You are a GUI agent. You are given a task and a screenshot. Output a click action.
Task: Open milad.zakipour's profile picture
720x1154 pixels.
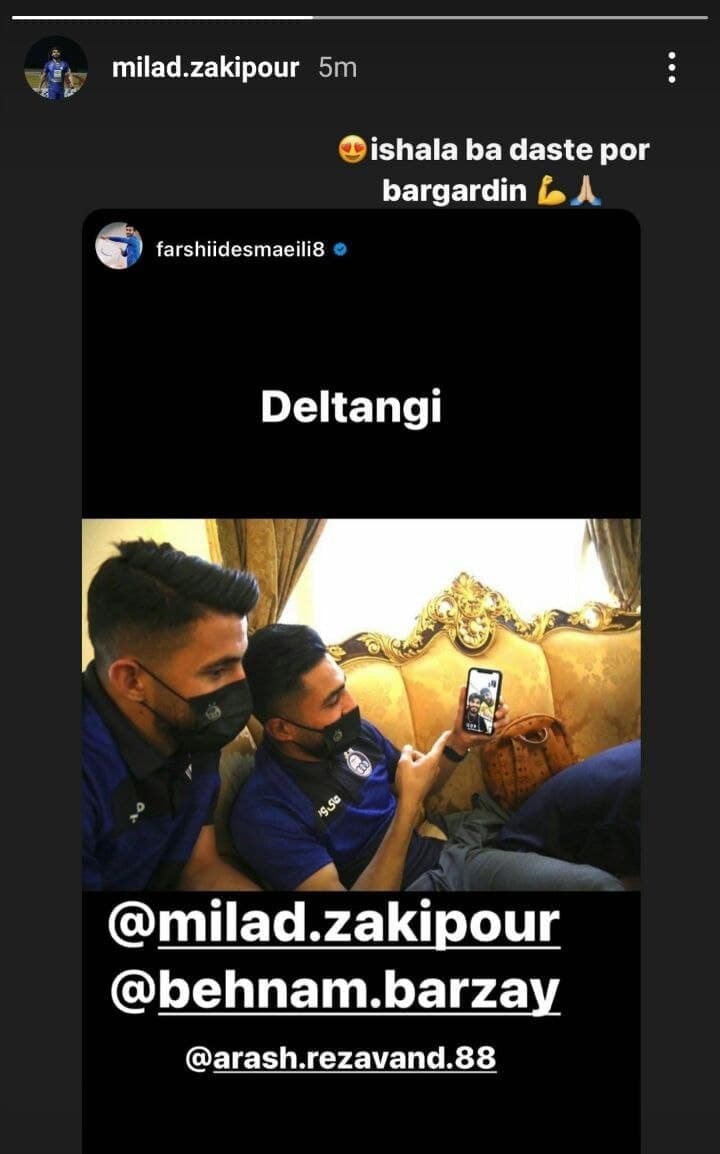[x=56, y=68]
